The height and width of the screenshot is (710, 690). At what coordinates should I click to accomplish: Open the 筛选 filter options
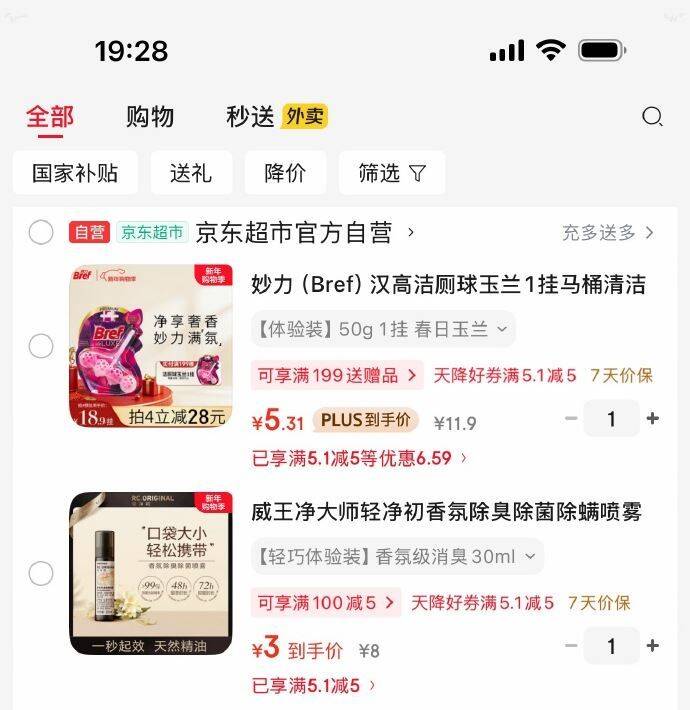pos(392,173)
